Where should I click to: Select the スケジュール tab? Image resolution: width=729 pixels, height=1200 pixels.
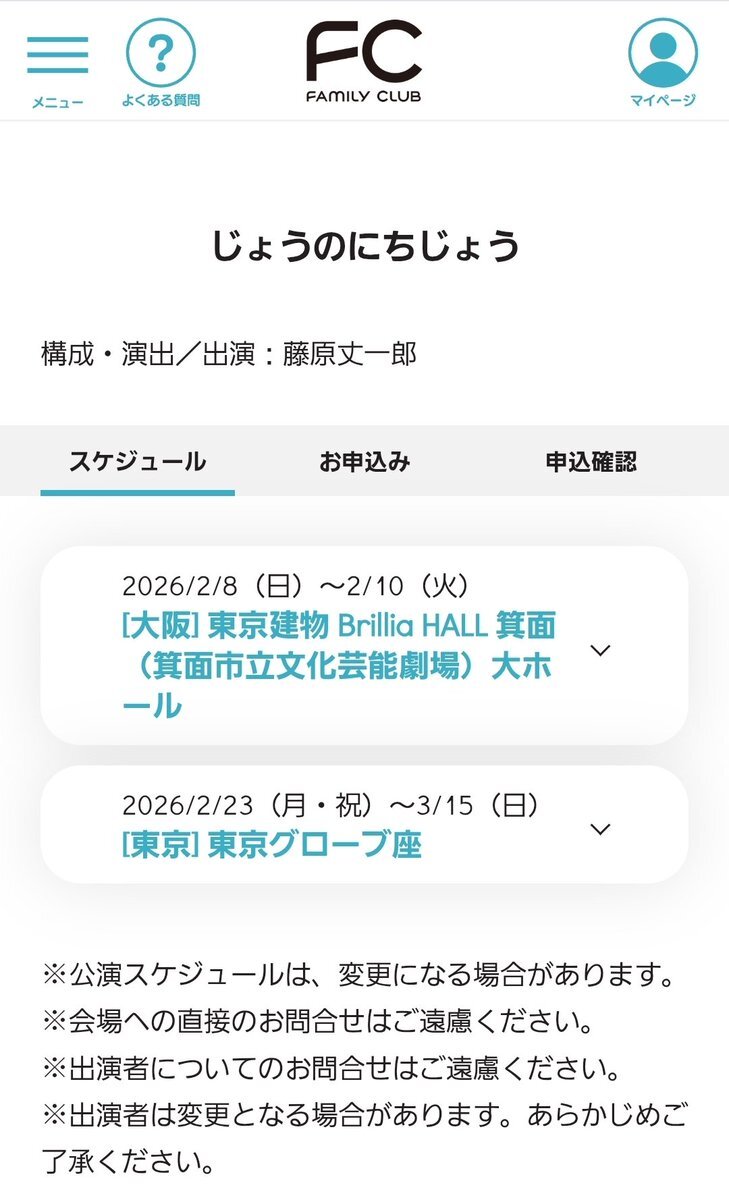[137, 462]
